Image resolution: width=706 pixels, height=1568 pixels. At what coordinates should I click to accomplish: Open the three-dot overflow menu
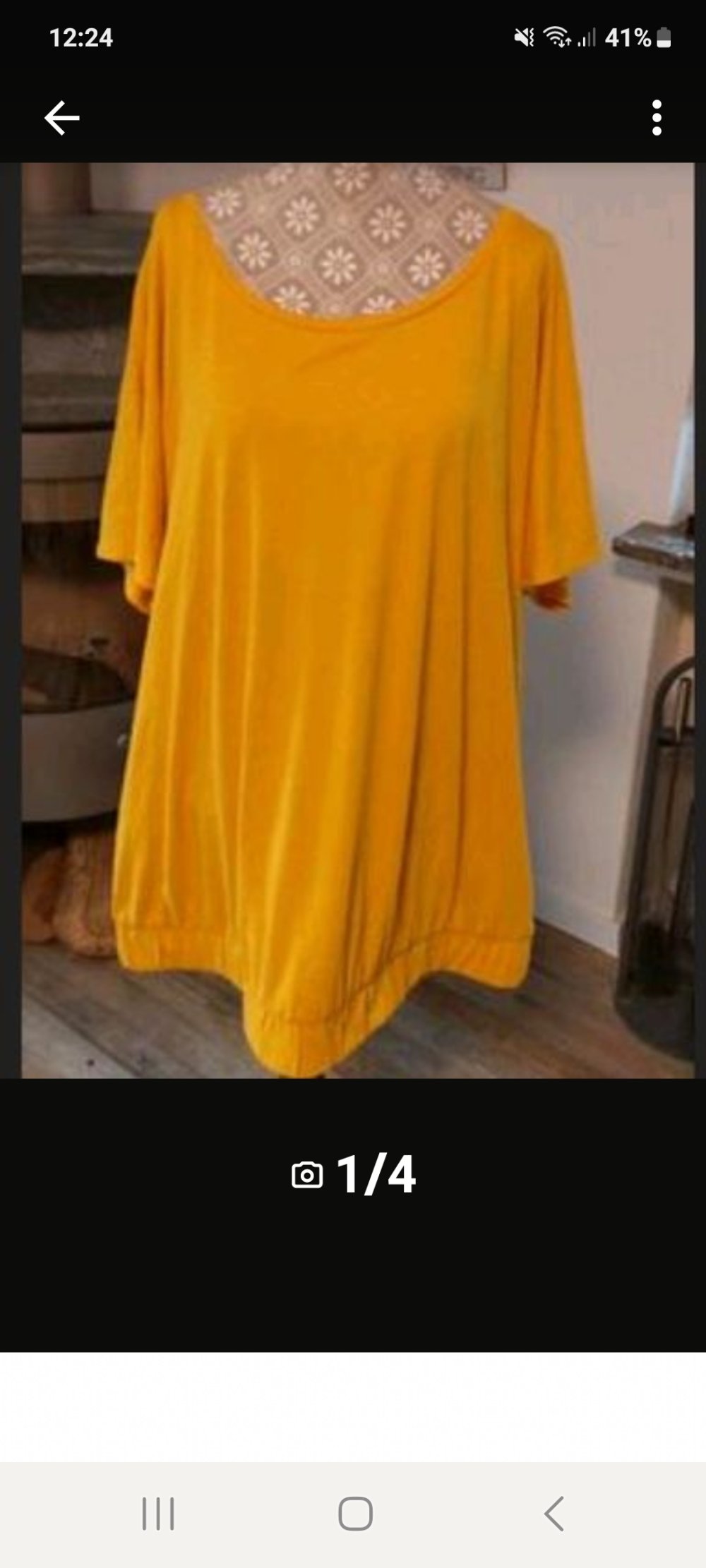click(x=657, y=117)
